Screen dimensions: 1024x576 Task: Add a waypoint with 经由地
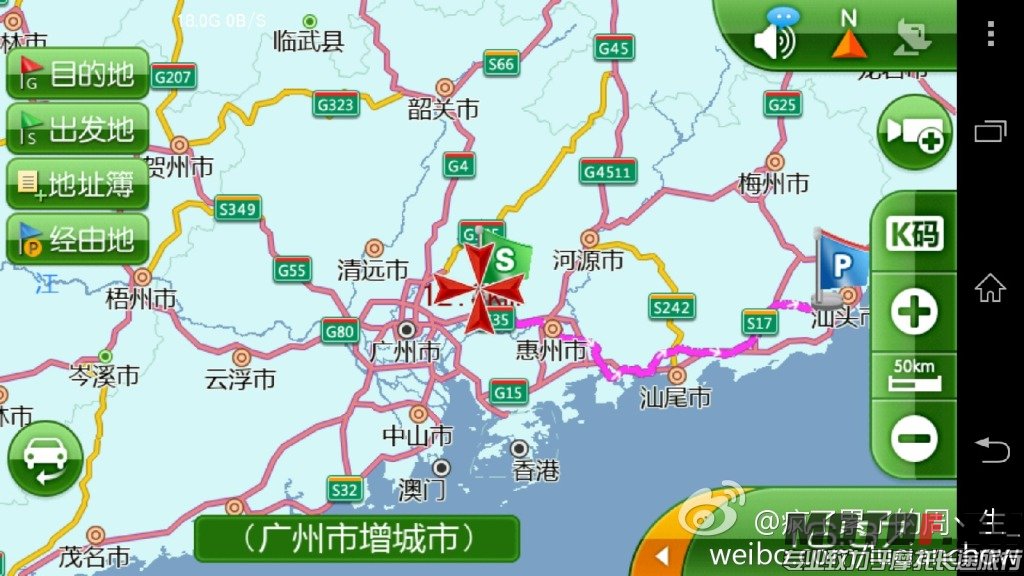[x=78, y=239]
